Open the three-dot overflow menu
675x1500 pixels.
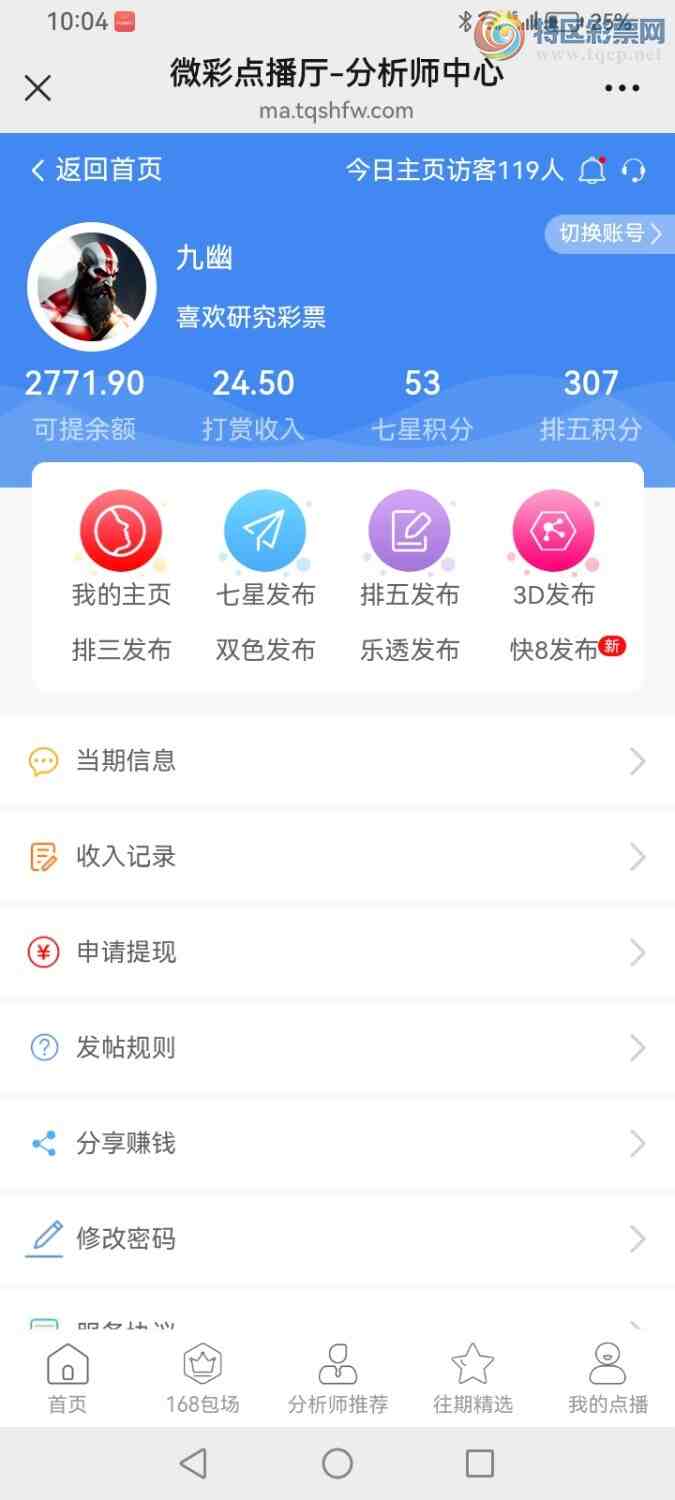(x=621, y=88)
